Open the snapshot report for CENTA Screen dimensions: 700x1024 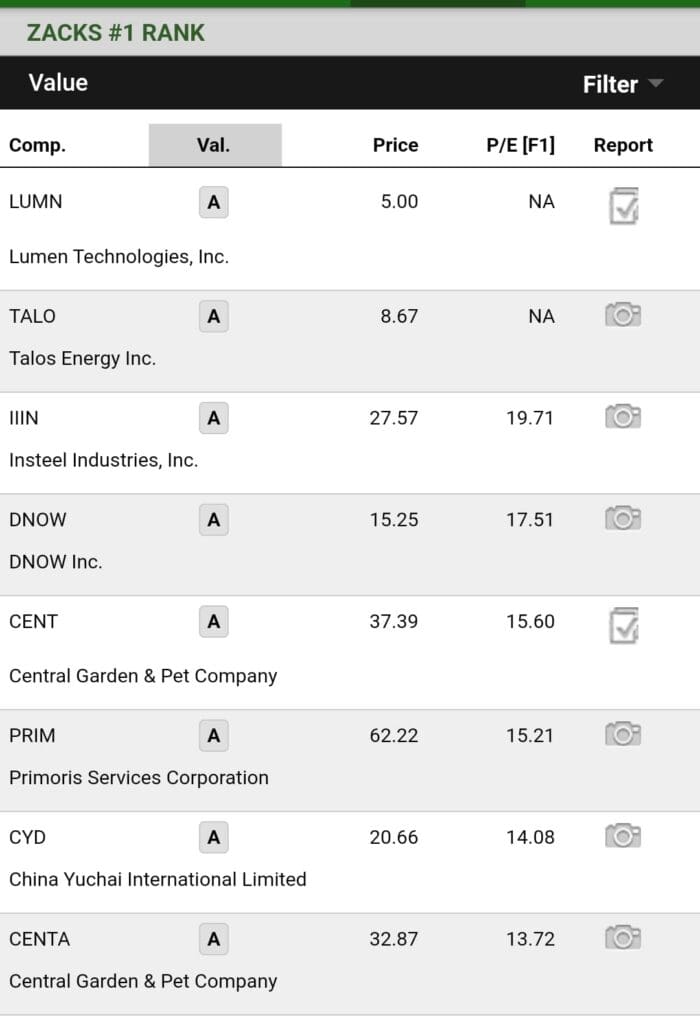(623, 938)
